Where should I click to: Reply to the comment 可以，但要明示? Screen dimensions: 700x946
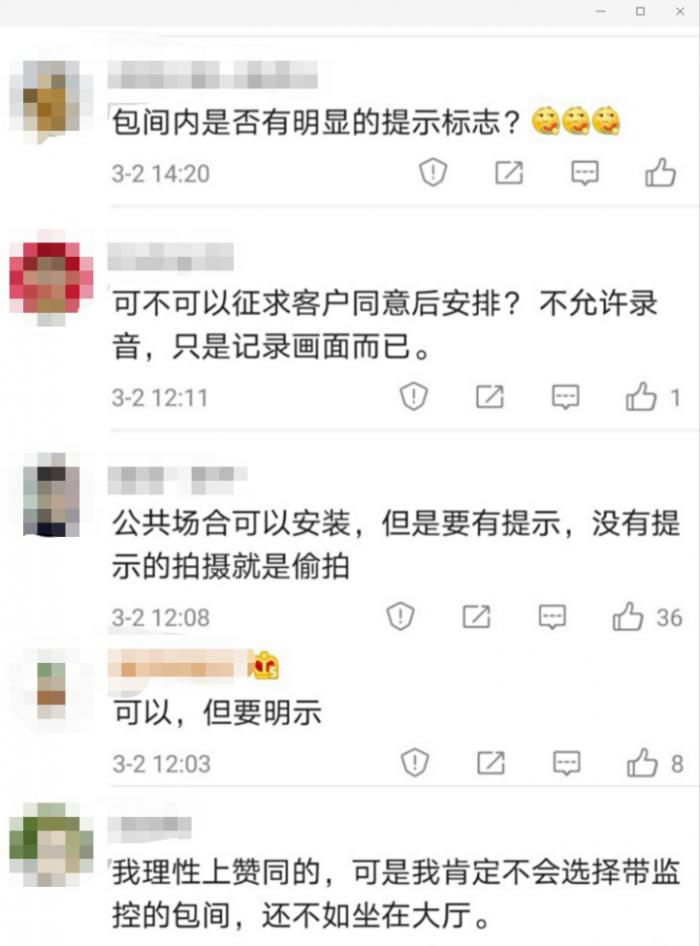tap(566, 764)
